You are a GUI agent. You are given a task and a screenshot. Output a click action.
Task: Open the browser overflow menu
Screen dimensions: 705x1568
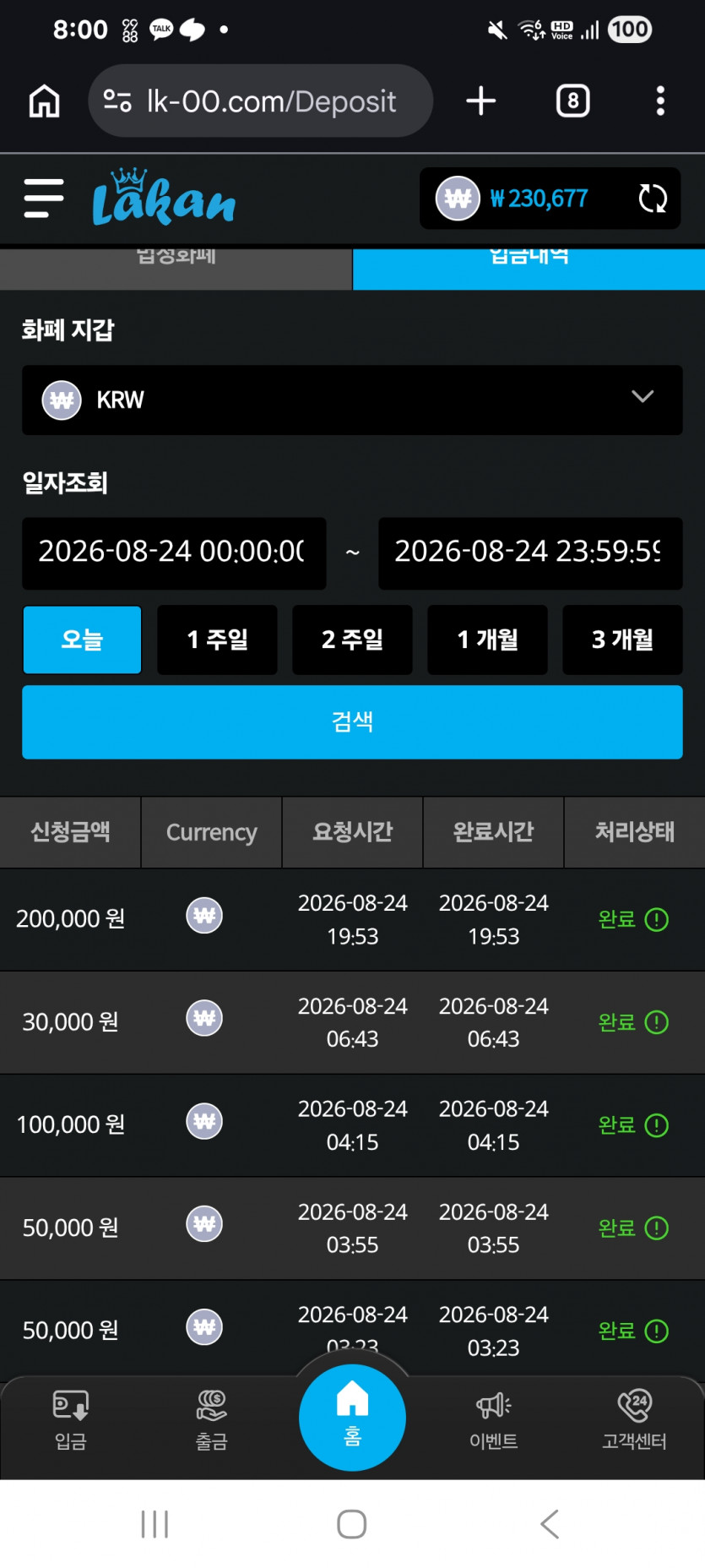tap(660, 101)
